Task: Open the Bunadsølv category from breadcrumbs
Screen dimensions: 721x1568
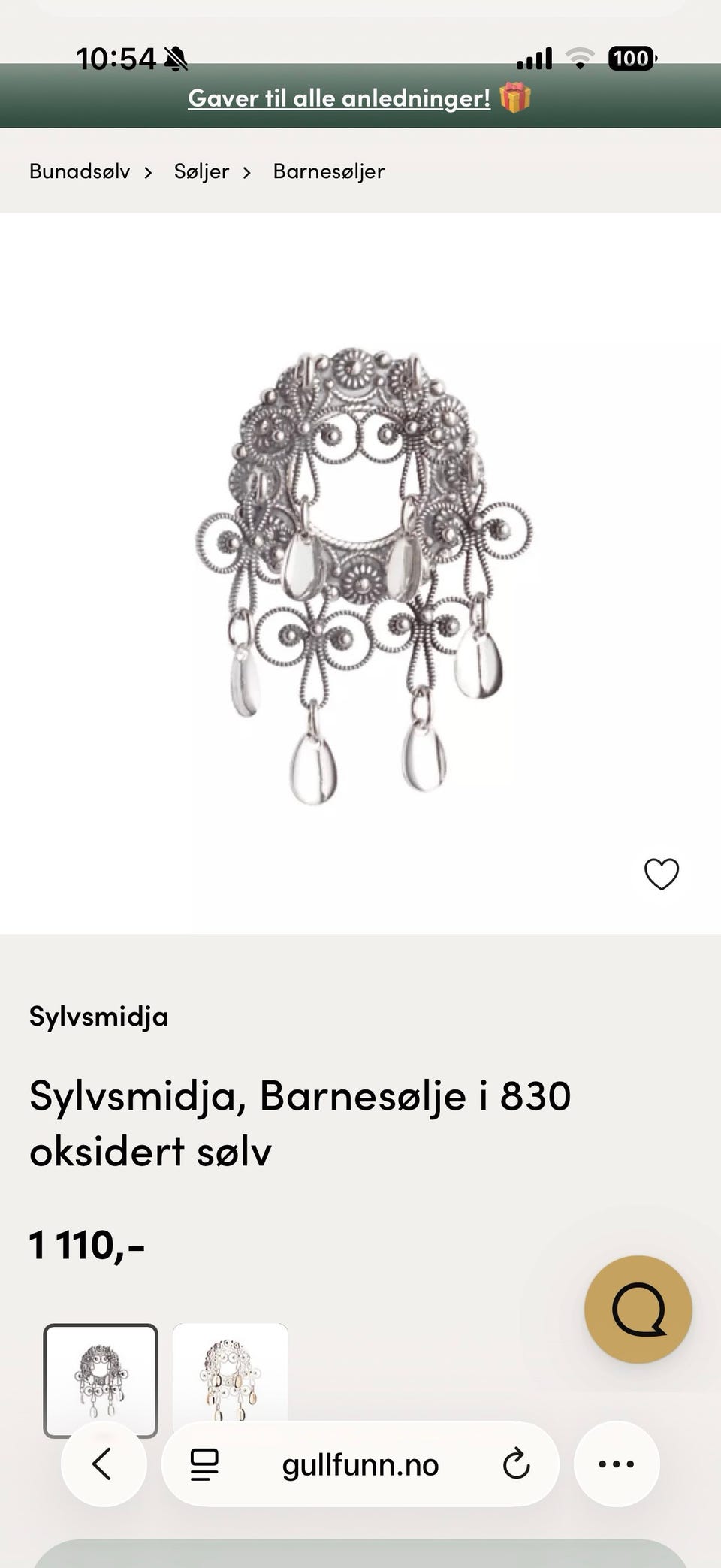Action: pos(79,171)
